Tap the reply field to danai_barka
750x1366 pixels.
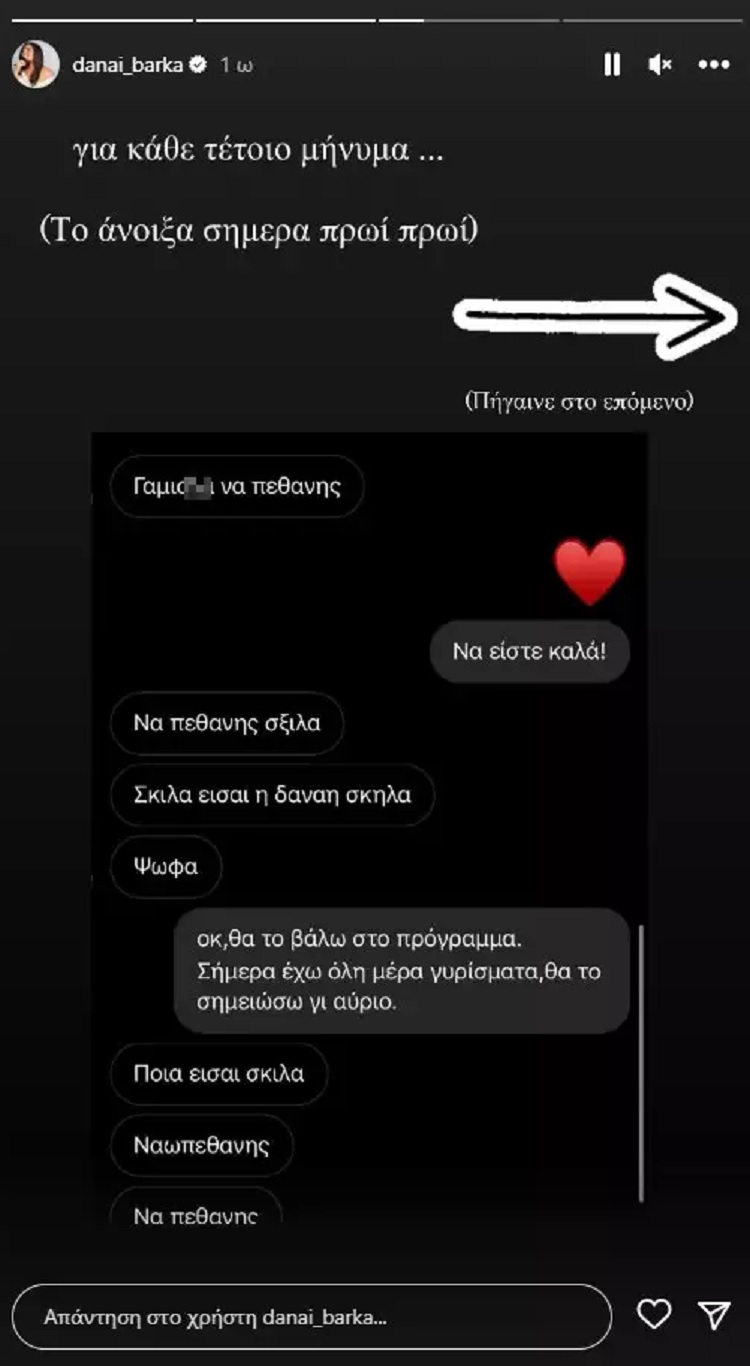tap(311, 1317)
